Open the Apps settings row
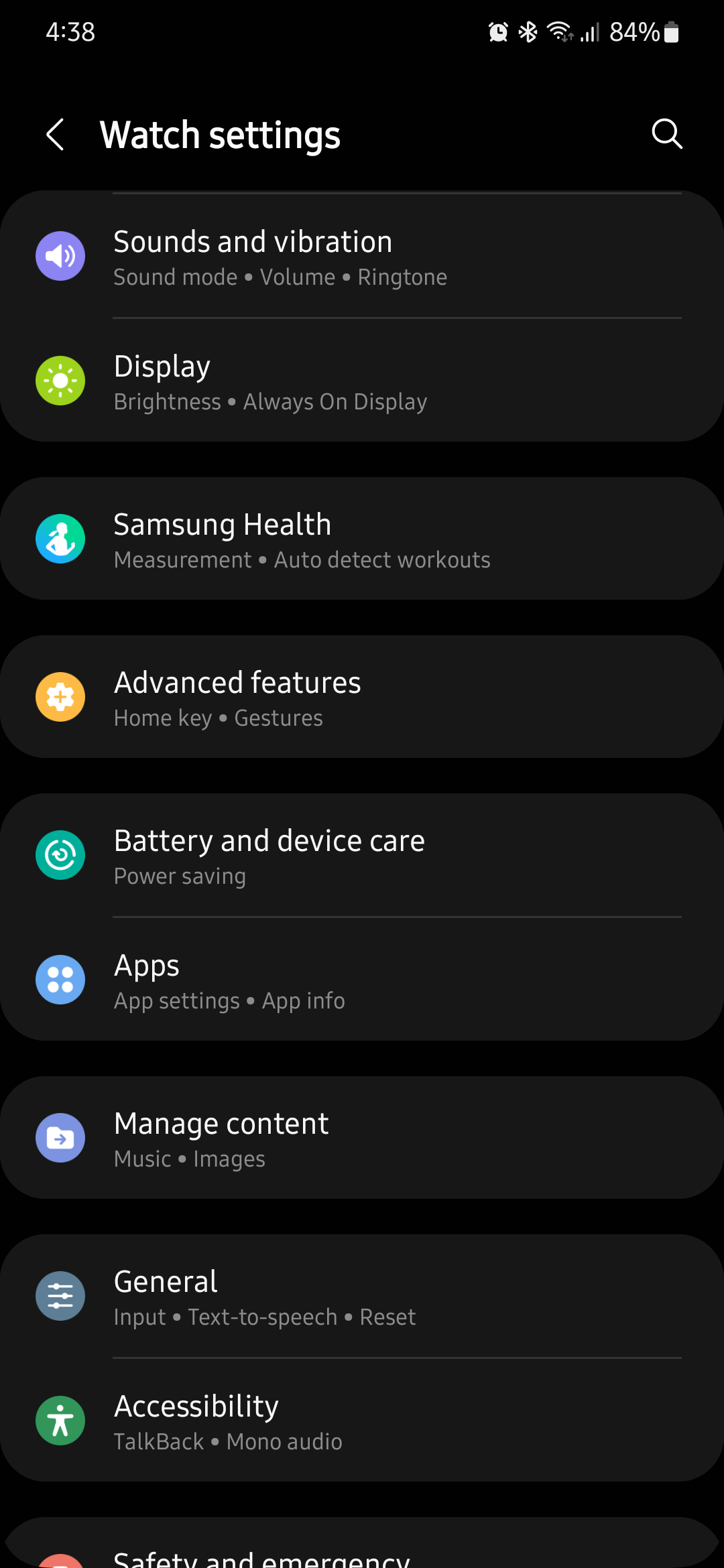The height and width of the screenshot is (1568, 724). (x=362, y=980)
